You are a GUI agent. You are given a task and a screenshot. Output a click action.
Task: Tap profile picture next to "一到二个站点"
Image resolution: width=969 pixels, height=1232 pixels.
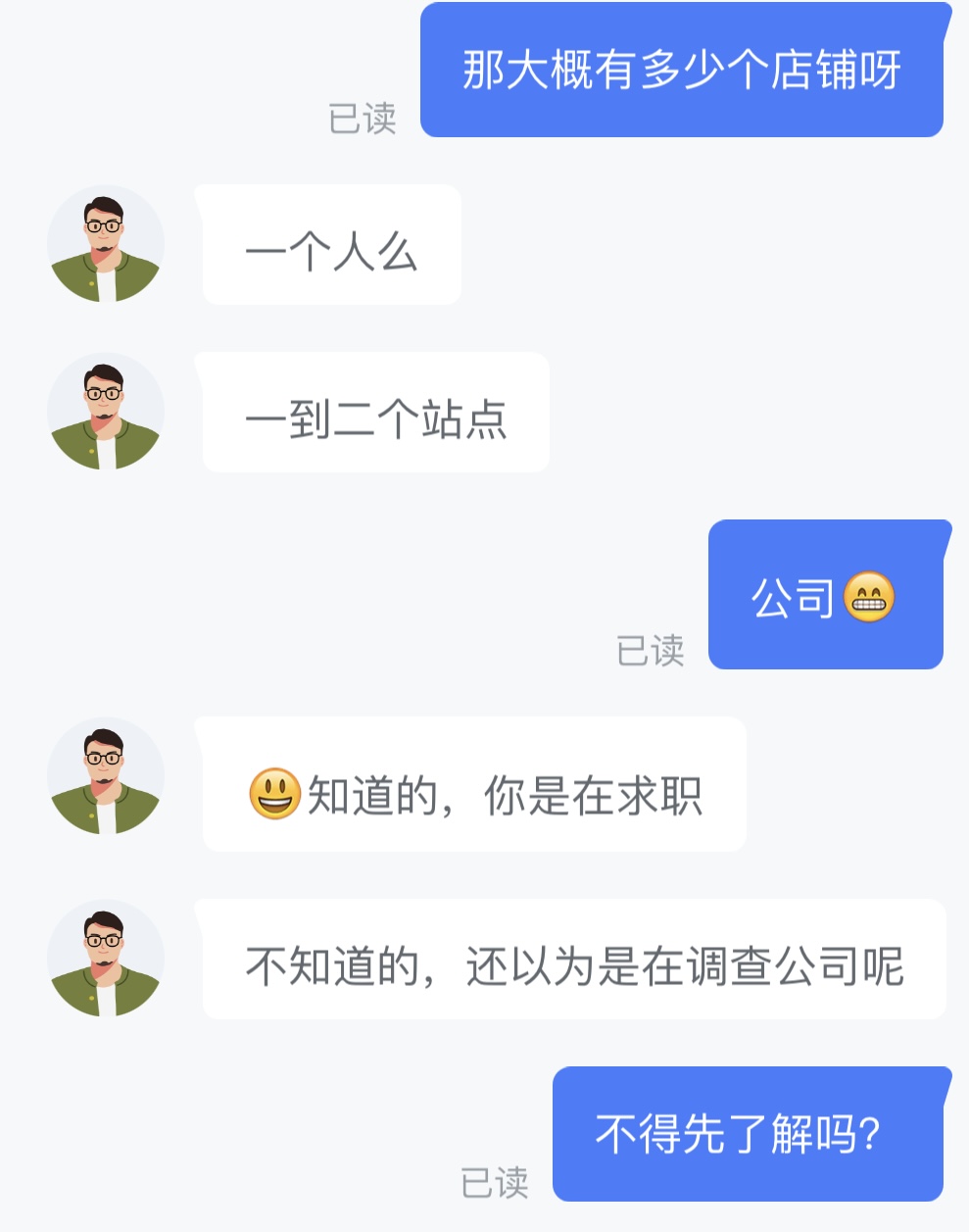[105, 412]
